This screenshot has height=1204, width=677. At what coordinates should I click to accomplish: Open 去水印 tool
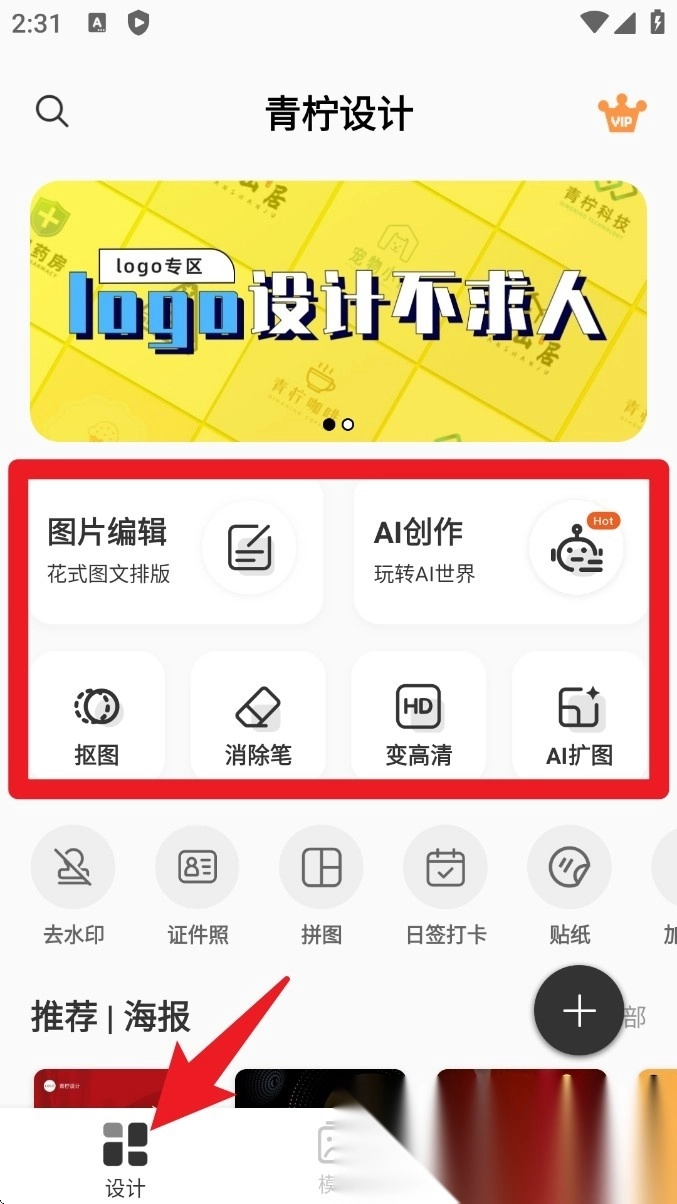[x=73, y=885]
